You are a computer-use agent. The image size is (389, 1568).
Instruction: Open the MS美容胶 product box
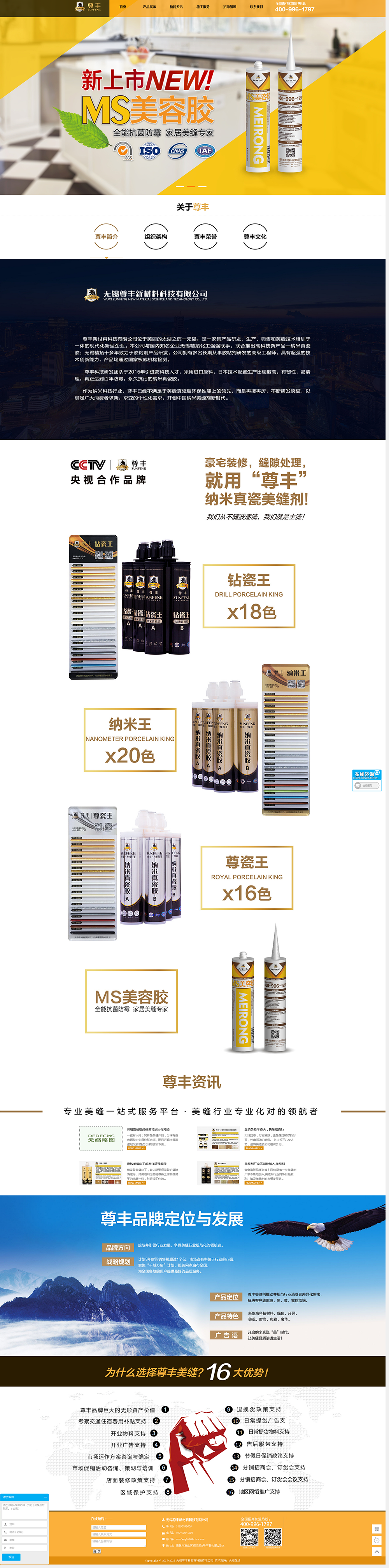click(131, 1001)
